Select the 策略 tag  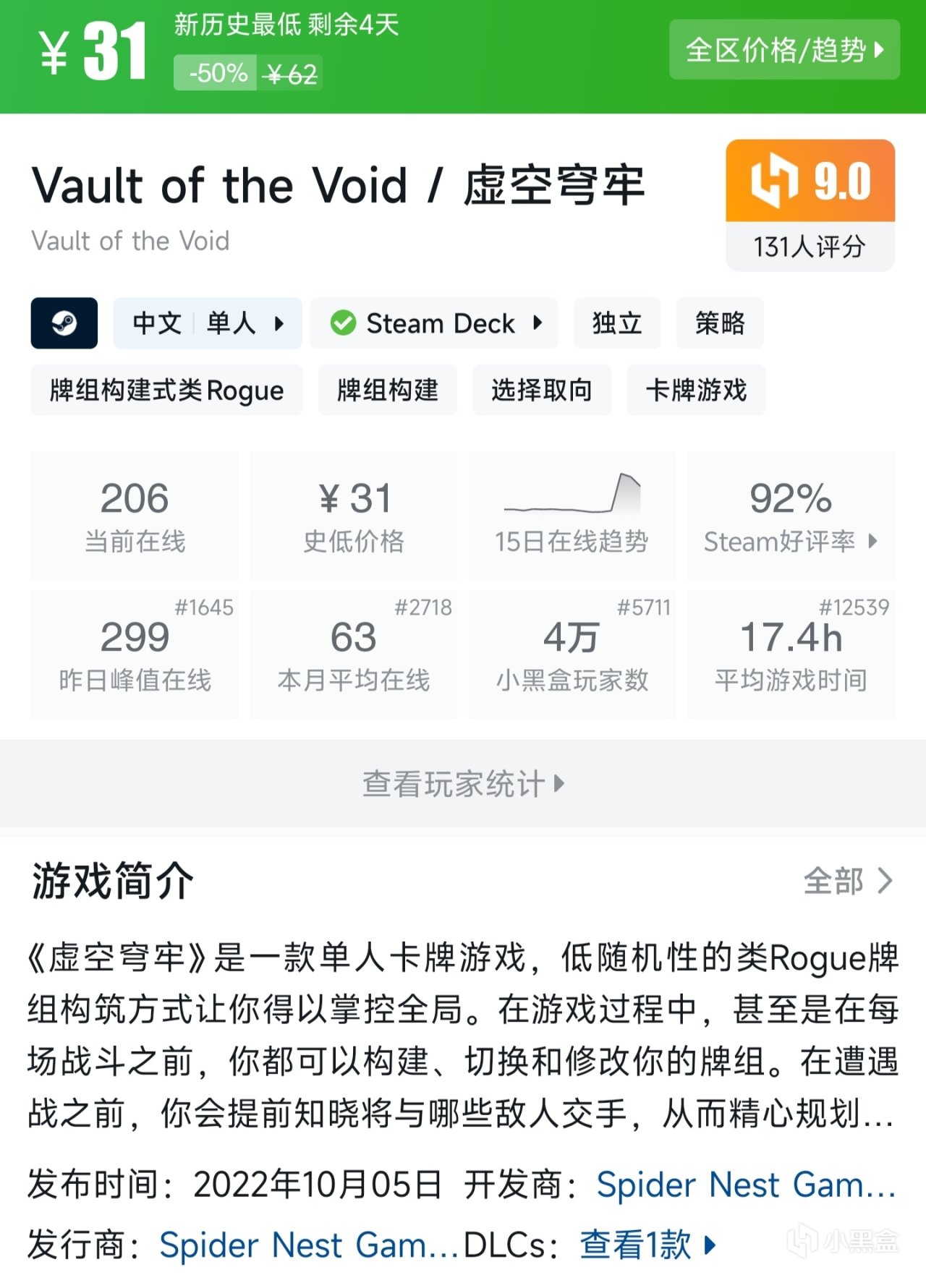pos(720,323)
